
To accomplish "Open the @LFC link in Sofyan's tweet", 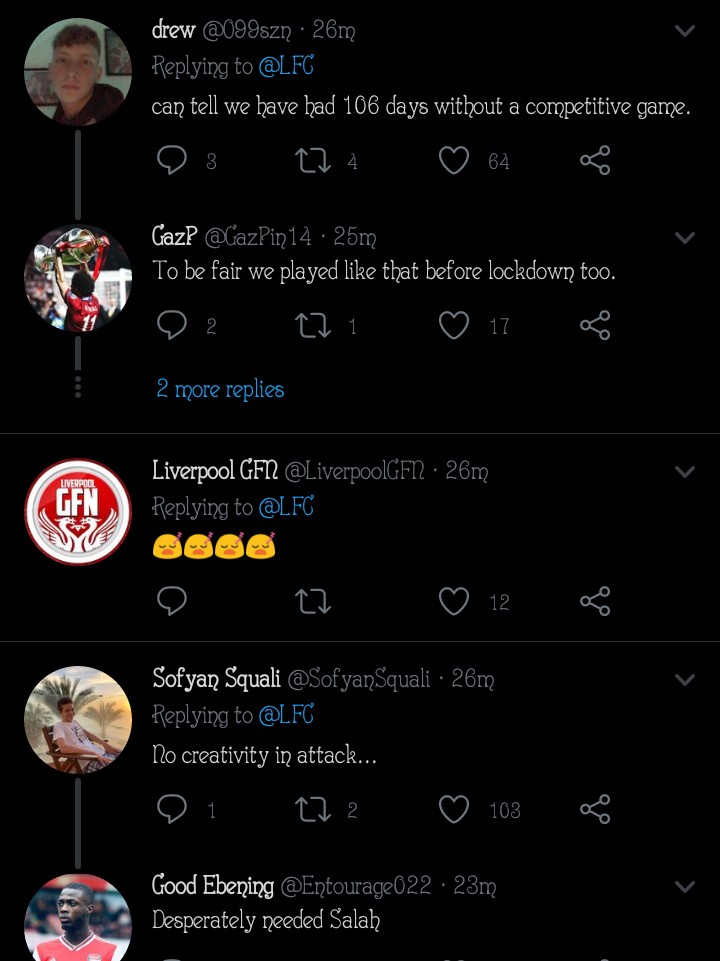I will point(286,716).
